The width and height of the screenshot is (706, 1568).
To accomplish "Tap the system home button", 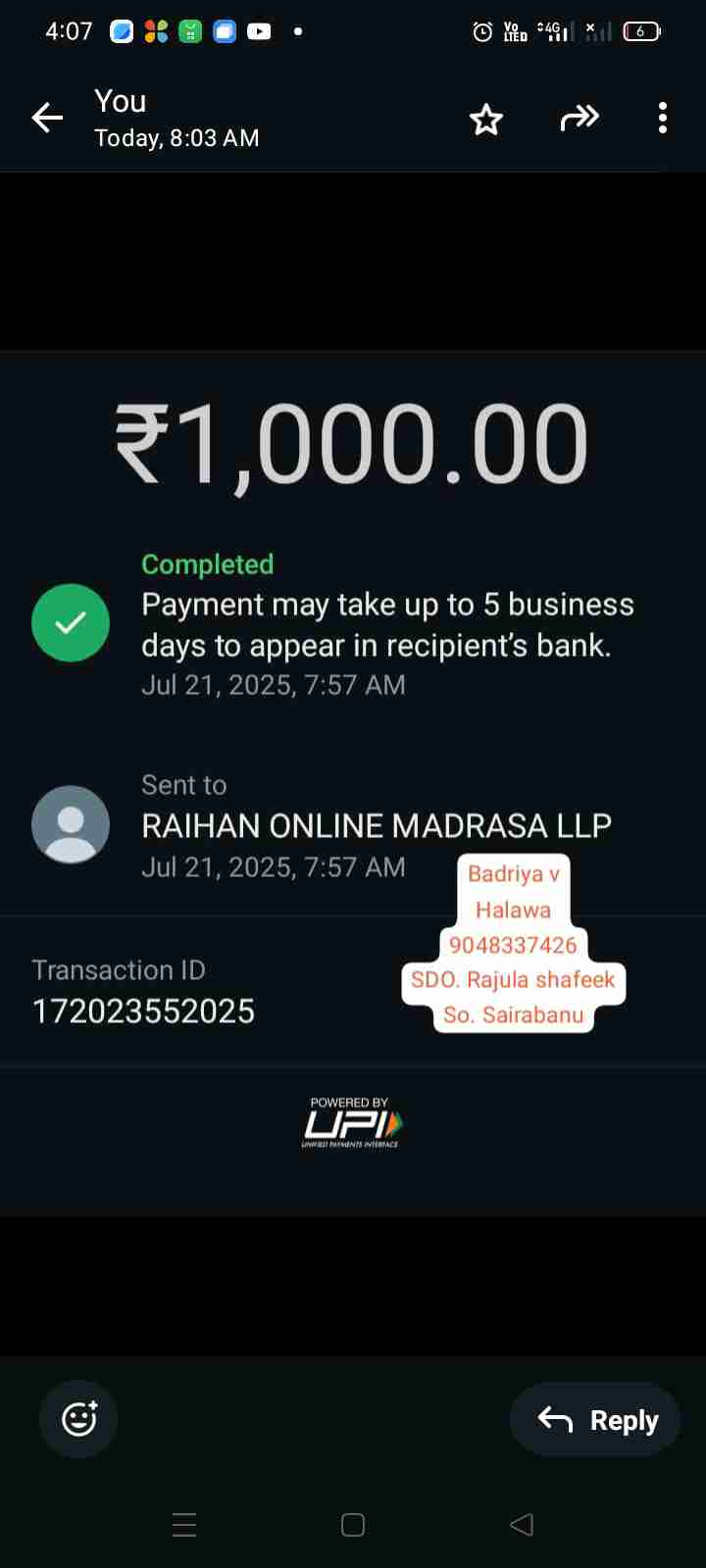I will pyautogui.click(x=353, y=1525).
